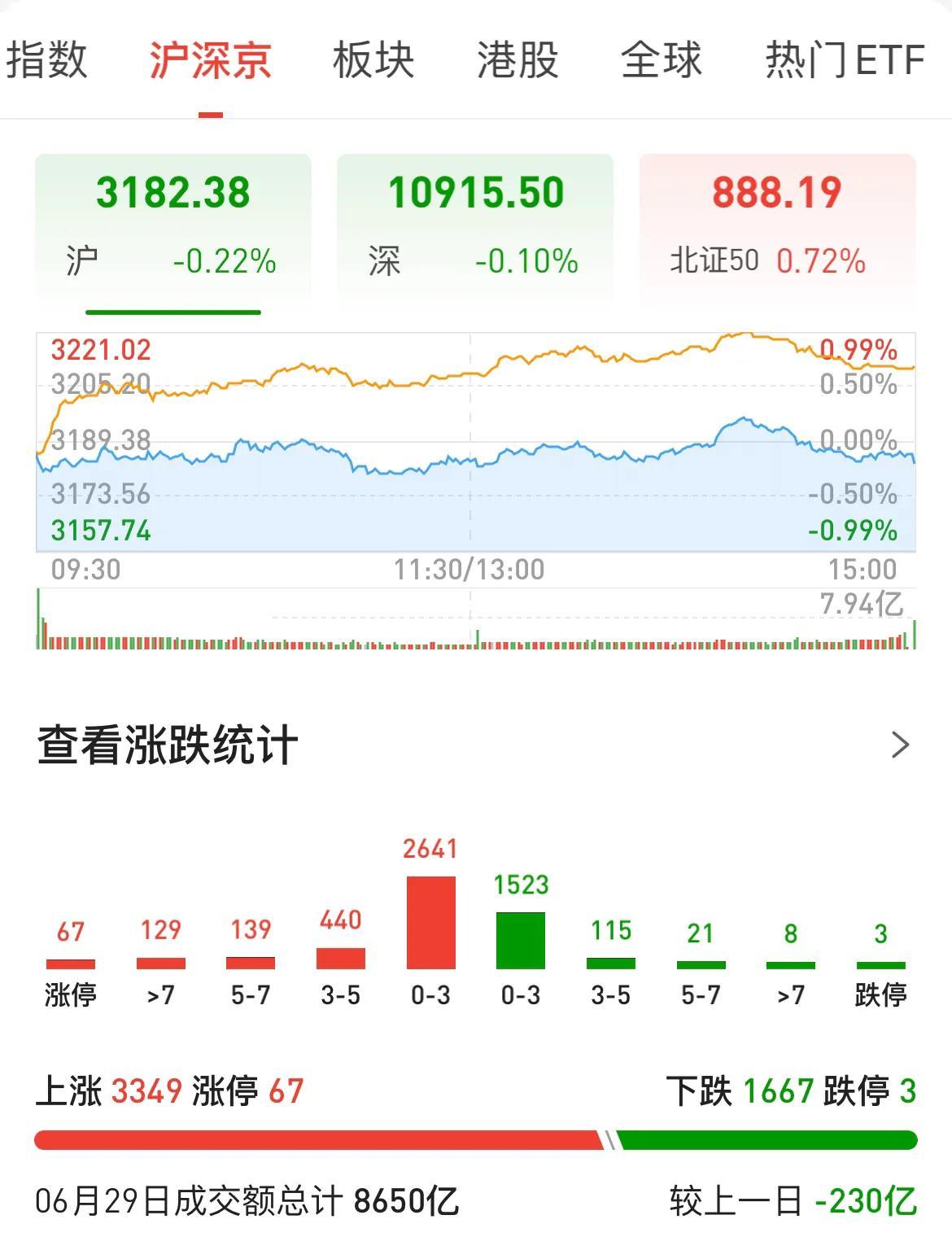Viewport: 952px width, 1250px height.
Task: Switch to the 港股 tab
Action: coord(517,59)
